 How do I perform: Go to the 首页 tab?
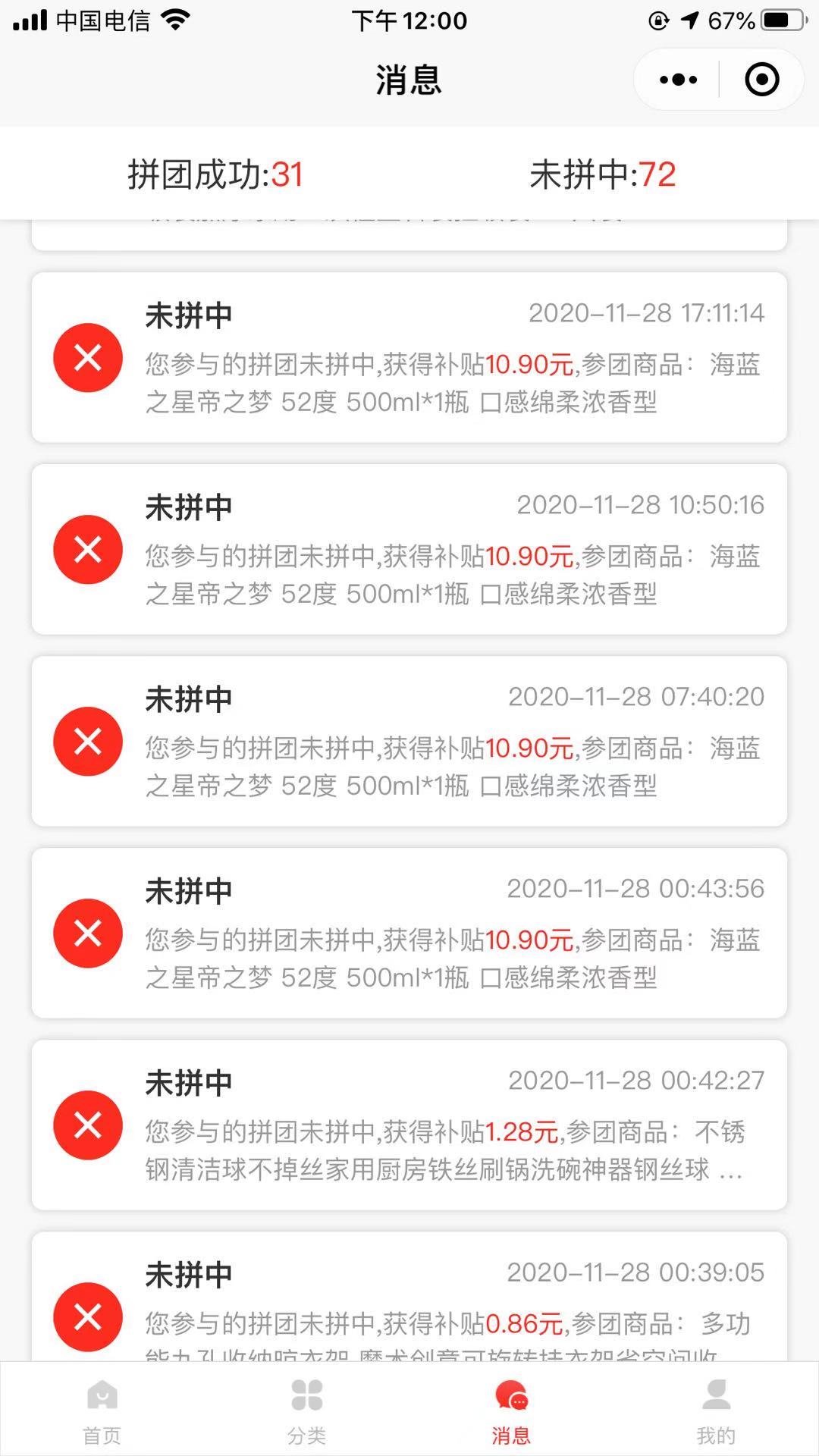coord(102,1411)
